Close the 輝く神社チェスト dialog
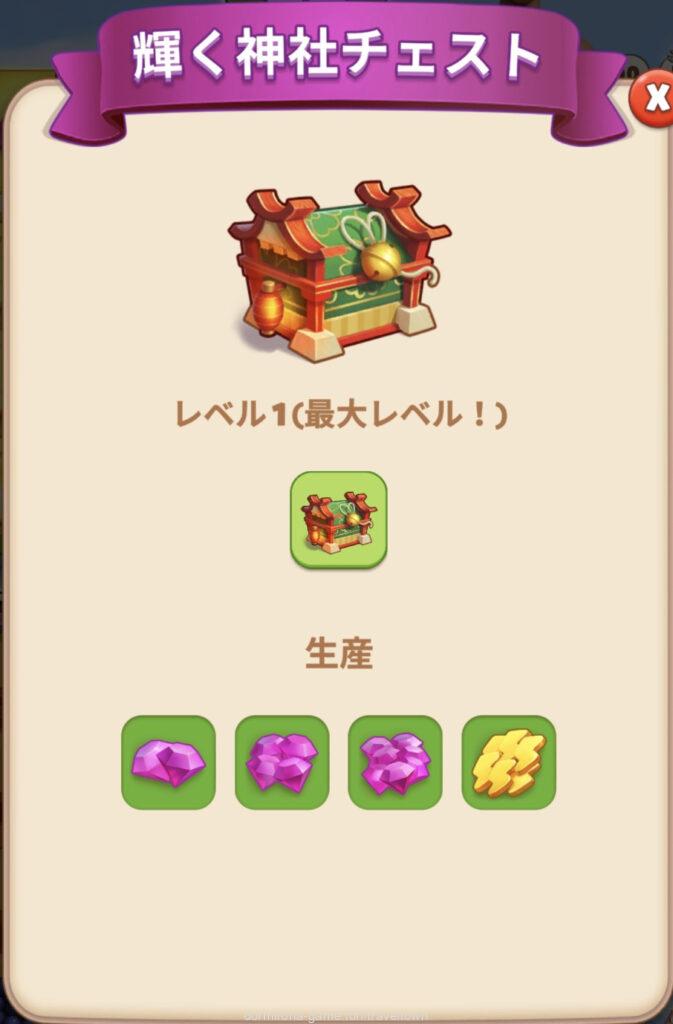The width and height of the screenshot is (673, 1024). coord(655,100)
